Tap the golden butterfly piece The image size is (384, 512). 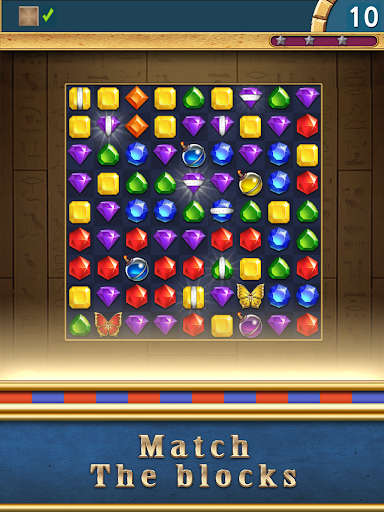click(x=250, y=296)
